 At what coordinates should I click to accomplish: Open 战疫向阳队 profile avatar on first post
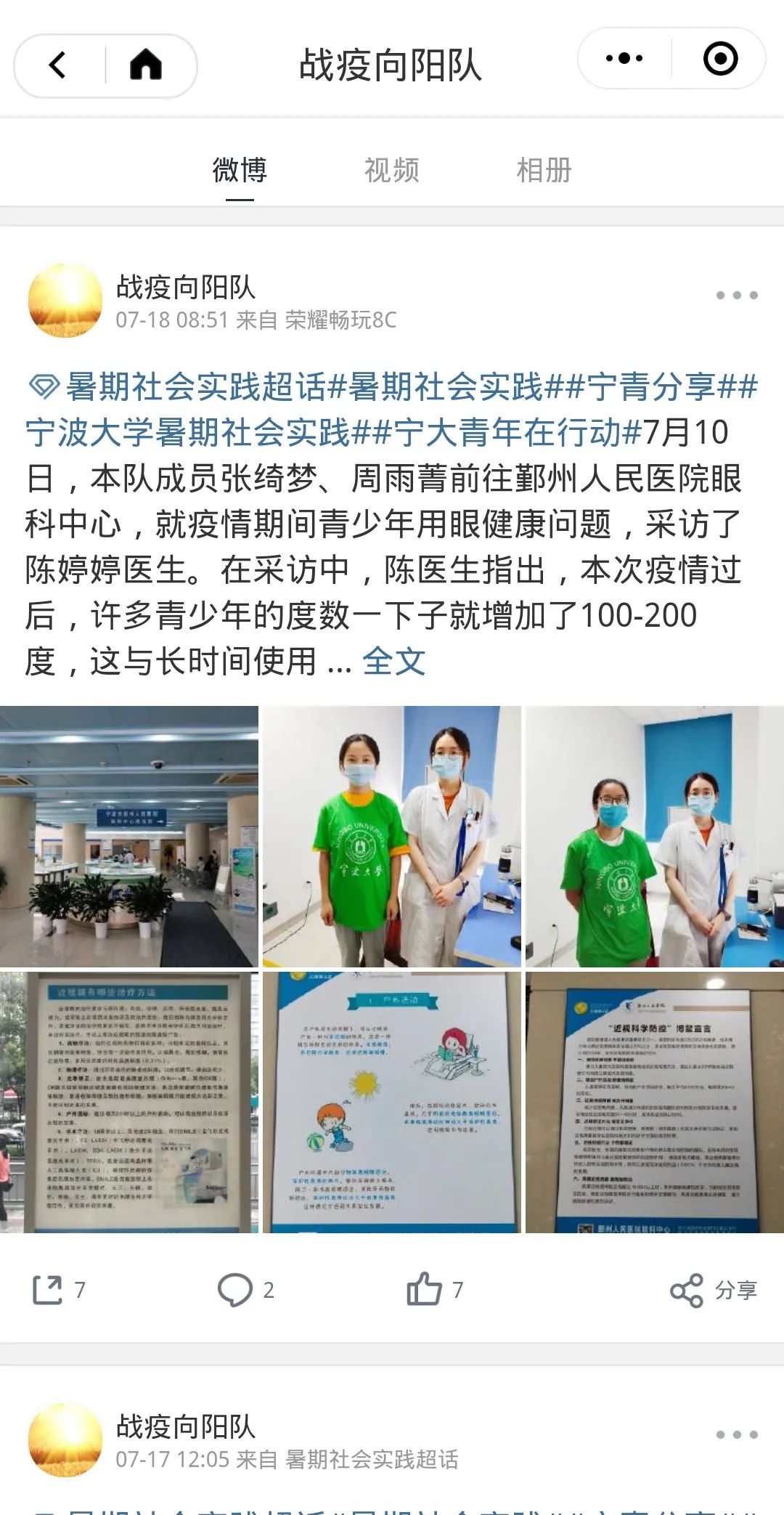(65, 301)
